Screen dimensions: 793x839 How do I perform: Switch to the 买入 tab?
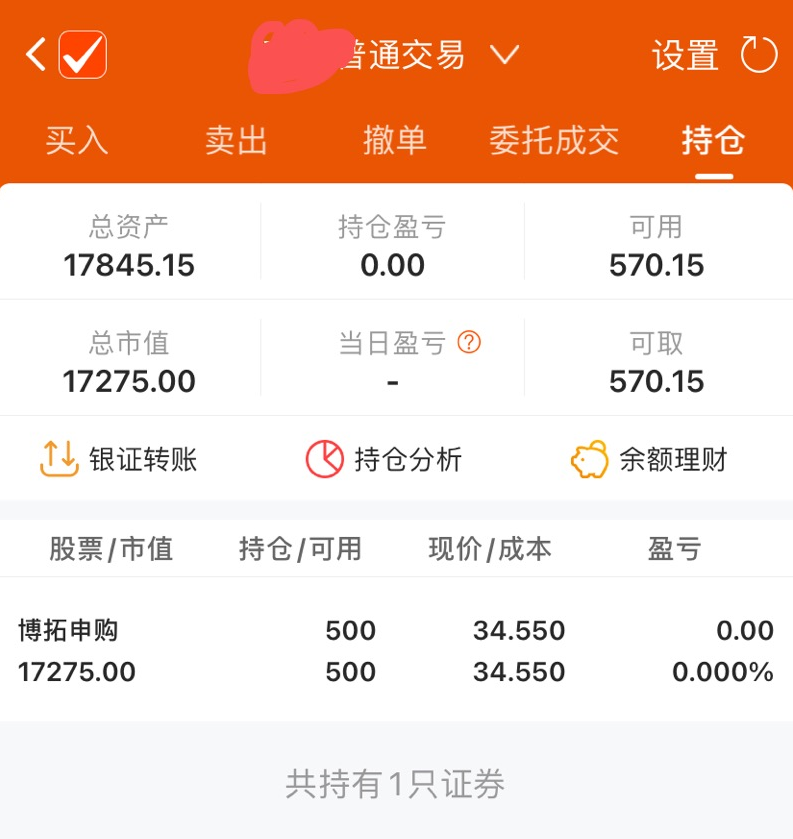[x=76, y=141]
